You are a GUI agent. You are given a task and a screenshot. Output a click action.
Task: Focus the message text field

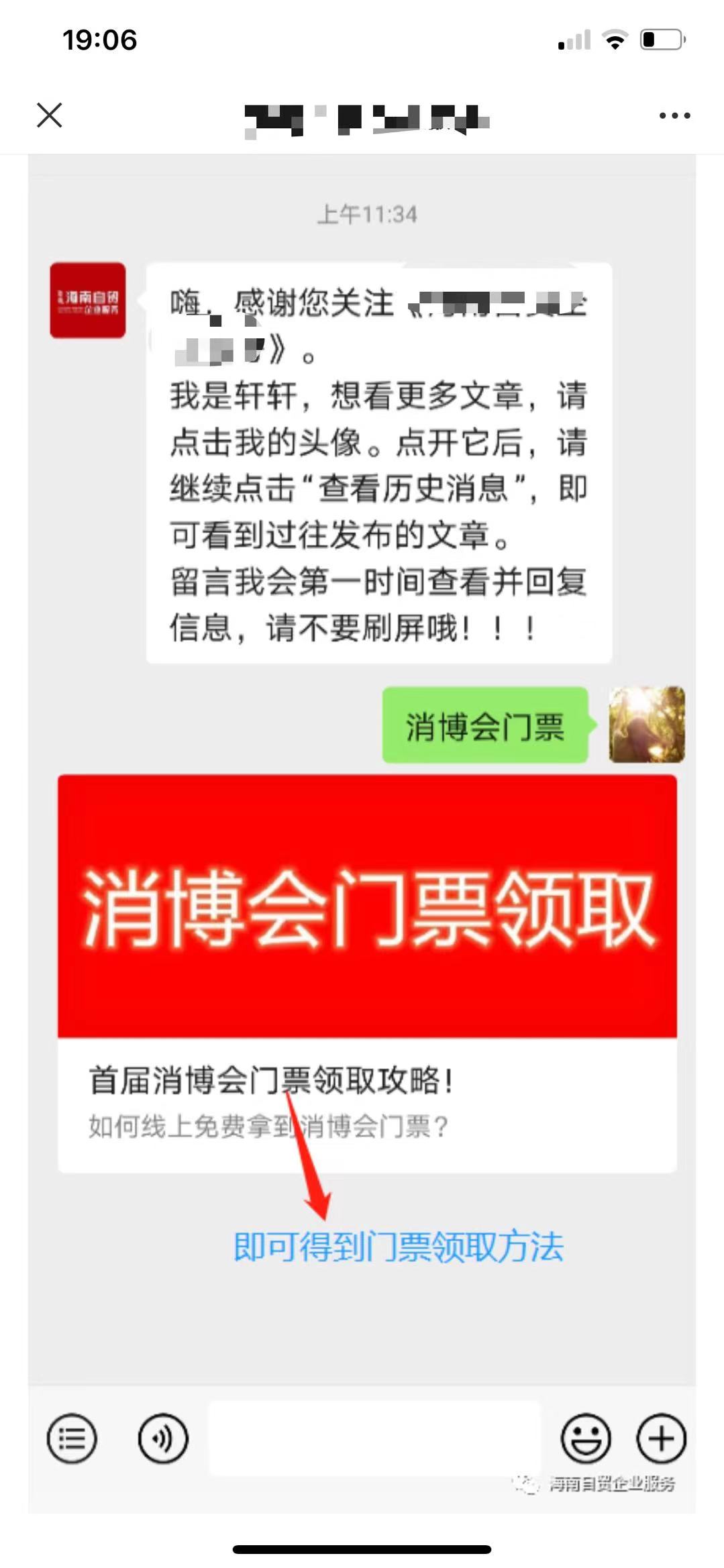[374, 1438]
